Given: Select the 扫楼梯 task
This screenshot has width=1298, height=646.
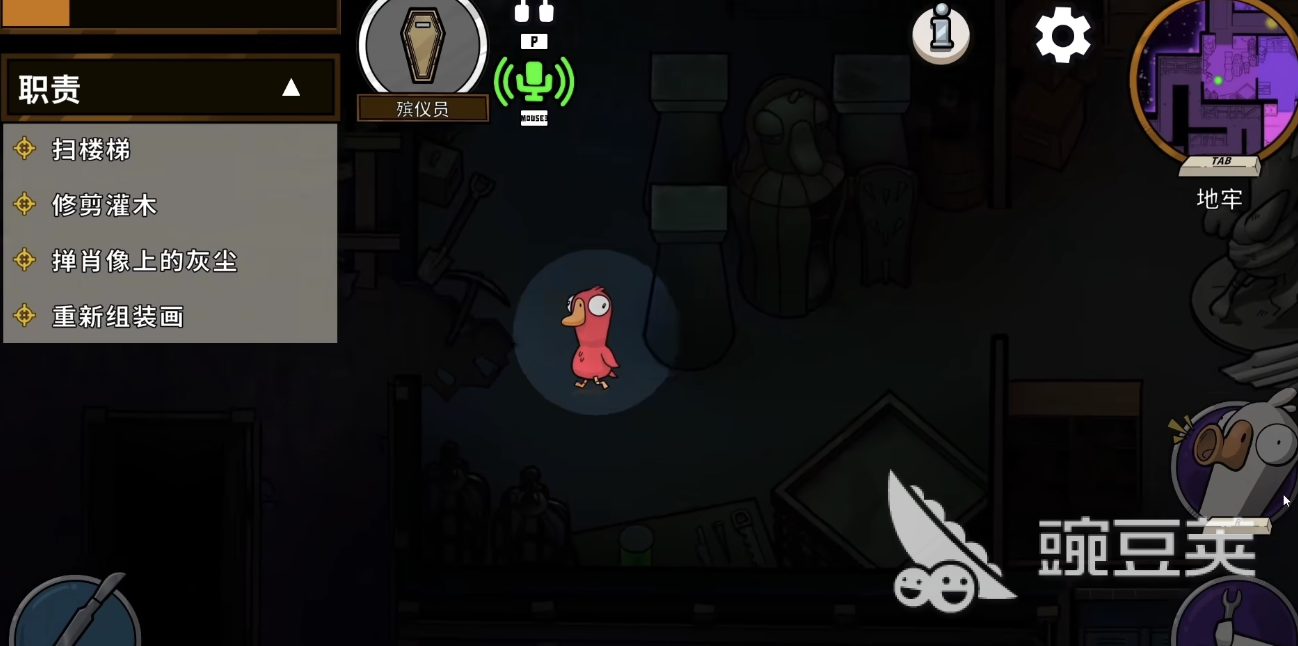Looking at the screenshot, I should (91, 150).
